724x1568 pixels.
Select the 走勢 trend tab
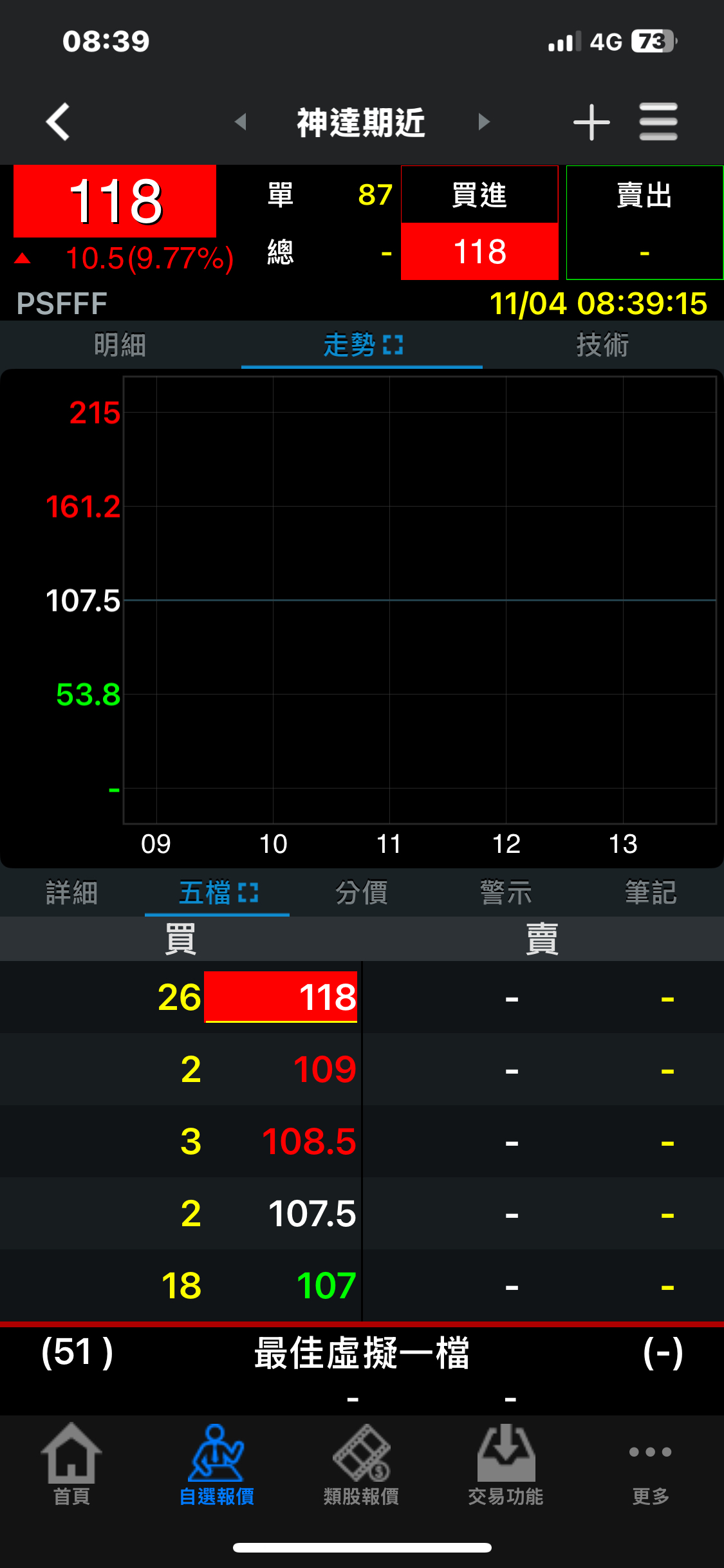362,345
